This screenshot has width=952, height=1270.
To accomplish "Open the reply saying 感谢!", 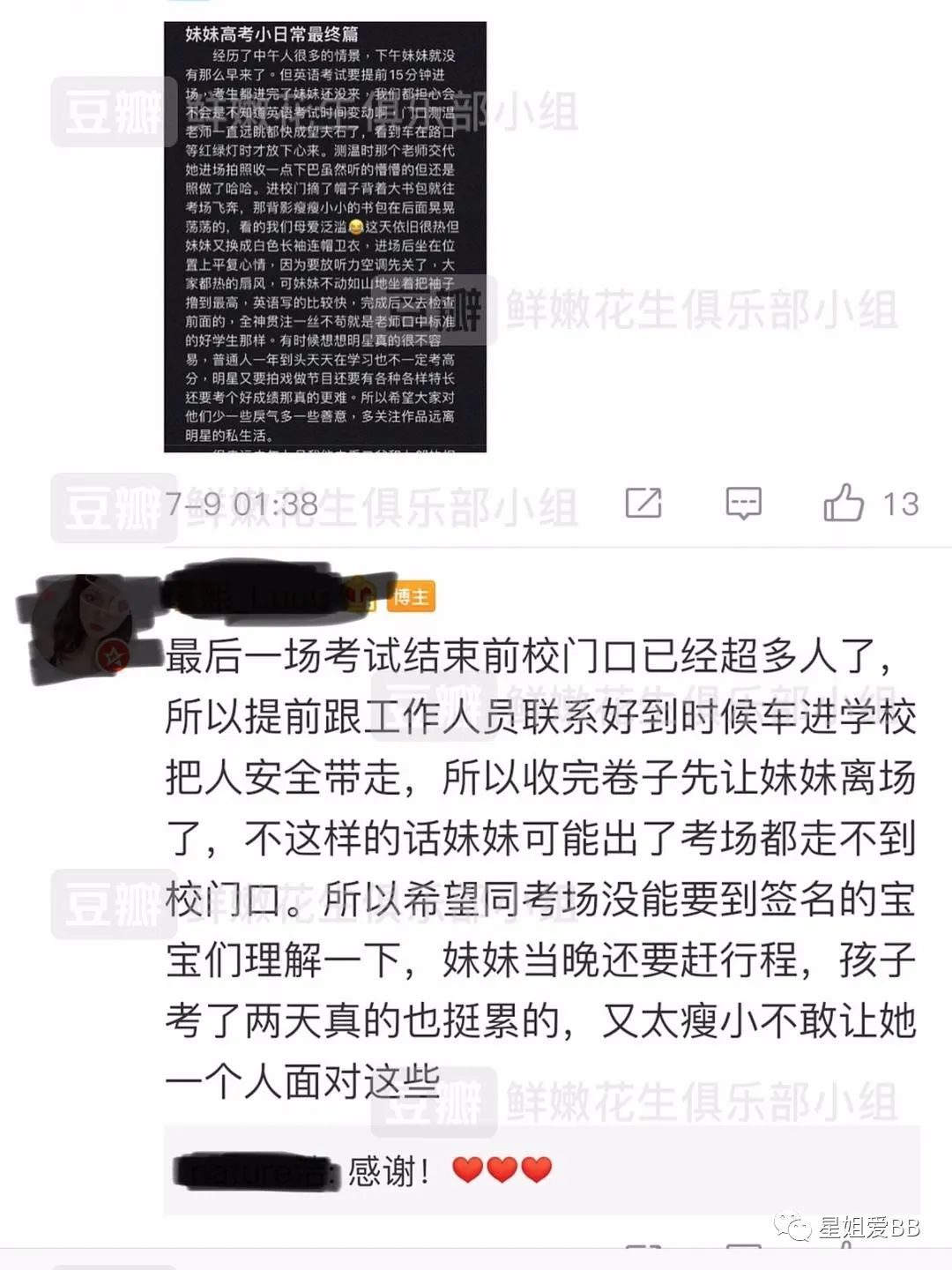I will (x=388, y=1171).
